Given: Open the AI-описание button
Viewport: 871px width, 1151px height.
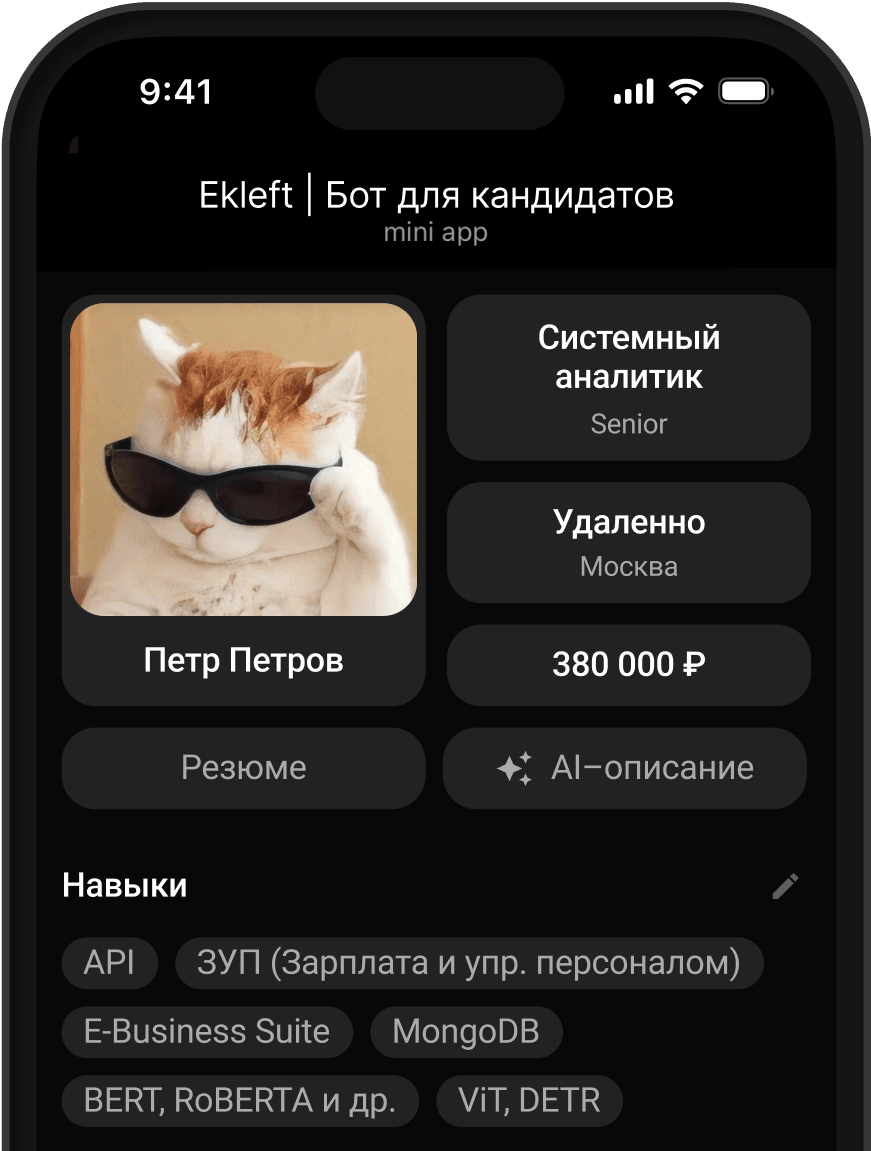Looking at the screenshot, I should click(x=625, y=768).
